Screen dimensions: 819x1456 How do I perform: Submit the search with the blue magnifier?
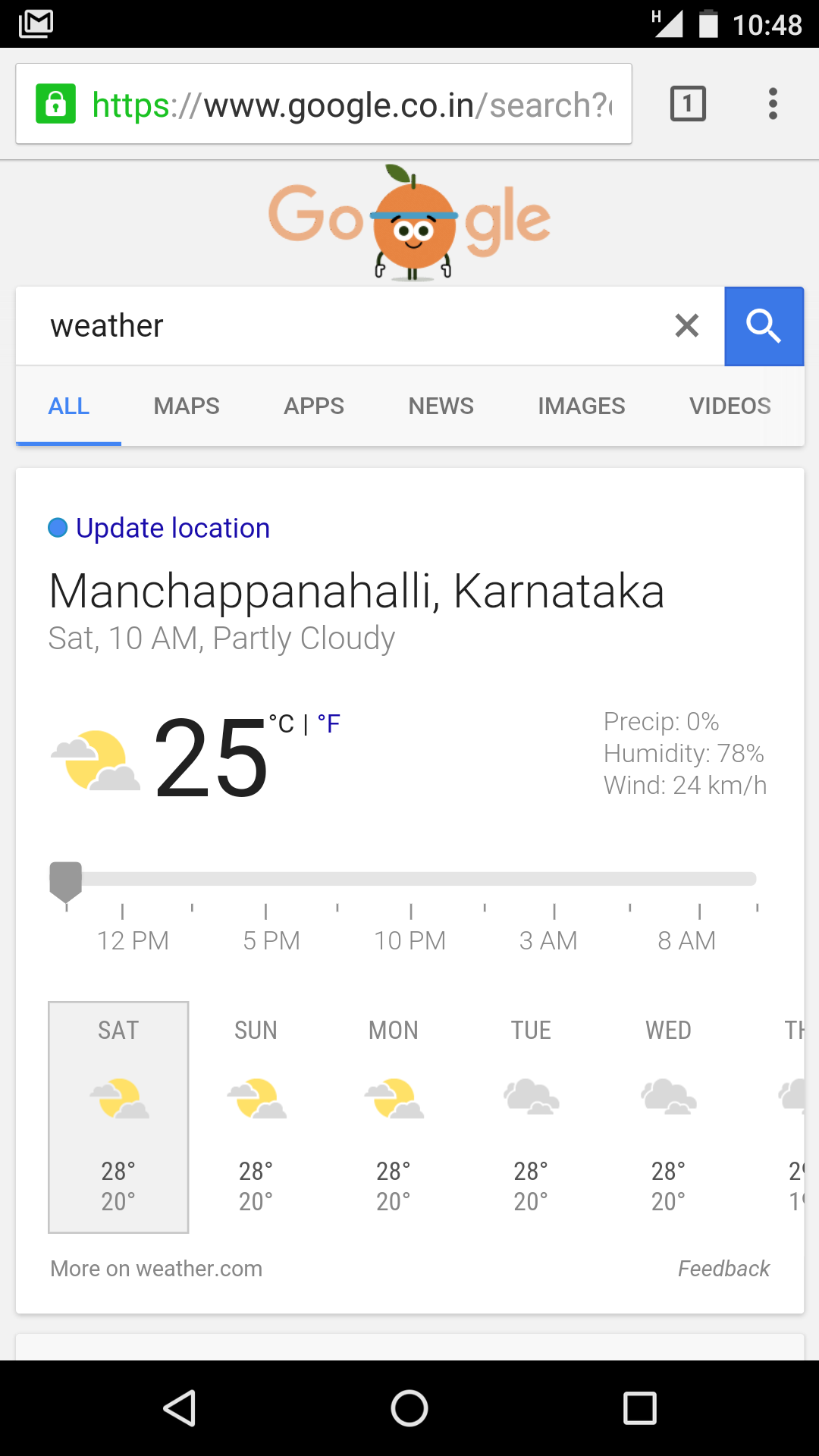(x=764, y=326)
